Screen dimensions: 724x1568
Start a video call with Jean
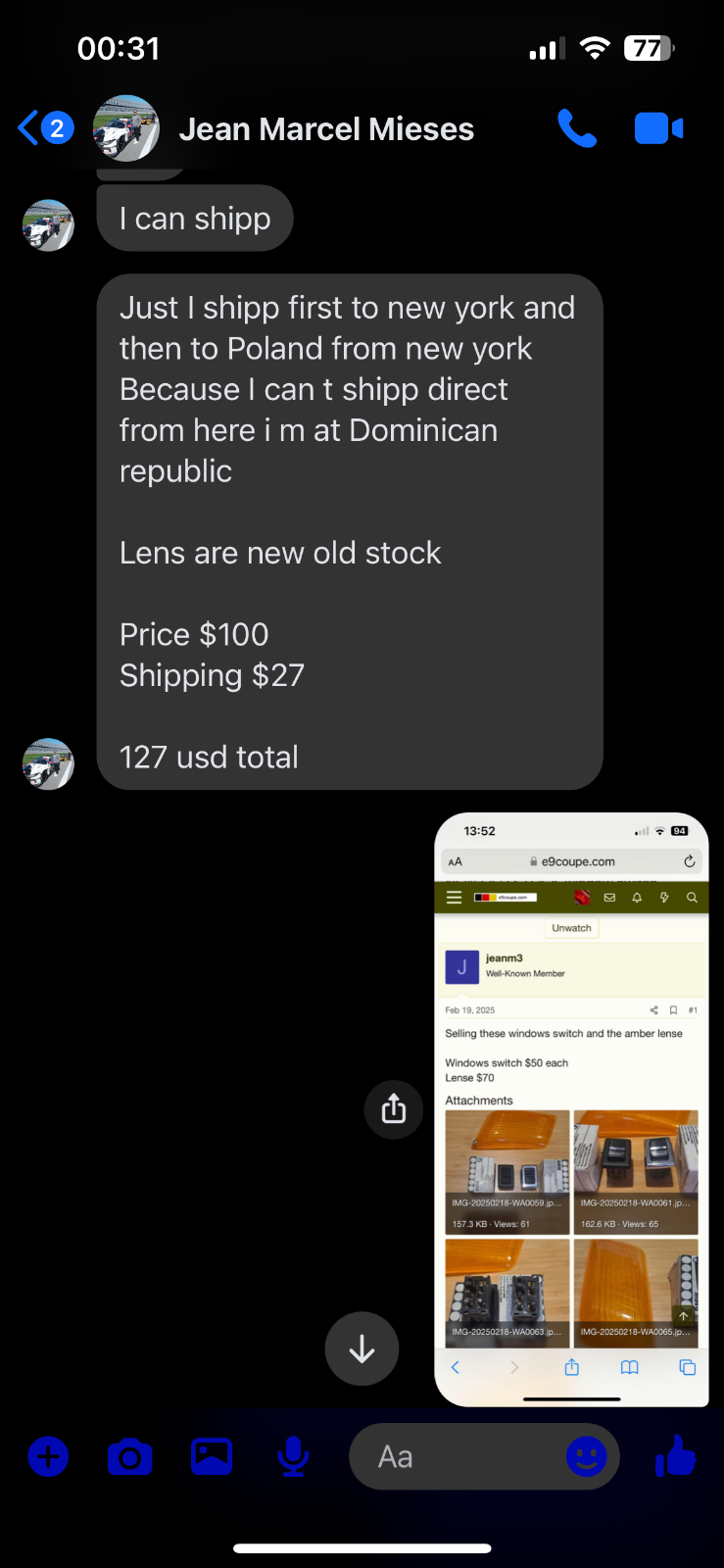click(658, 128)
